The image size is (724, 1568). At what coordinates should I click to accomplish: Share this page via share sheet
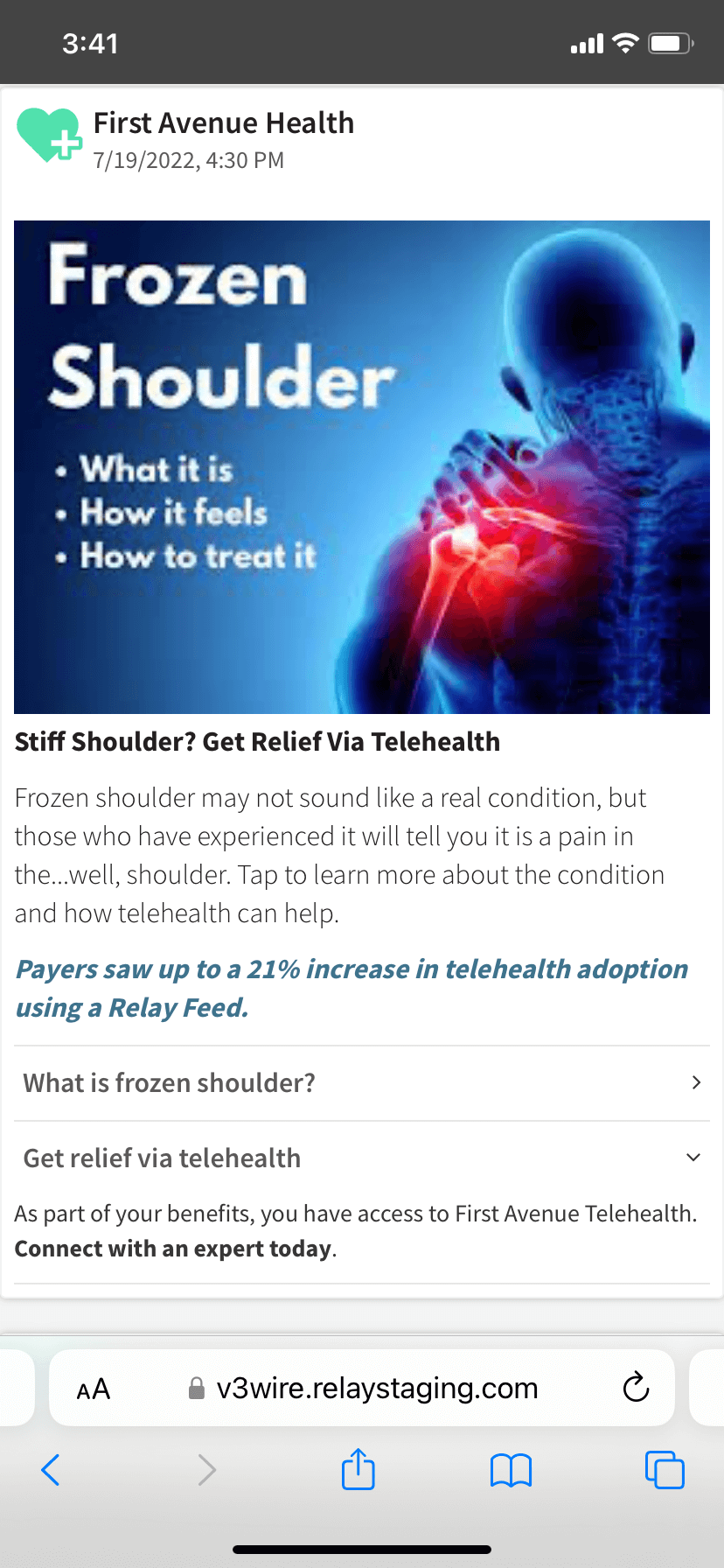(358, 1469)
